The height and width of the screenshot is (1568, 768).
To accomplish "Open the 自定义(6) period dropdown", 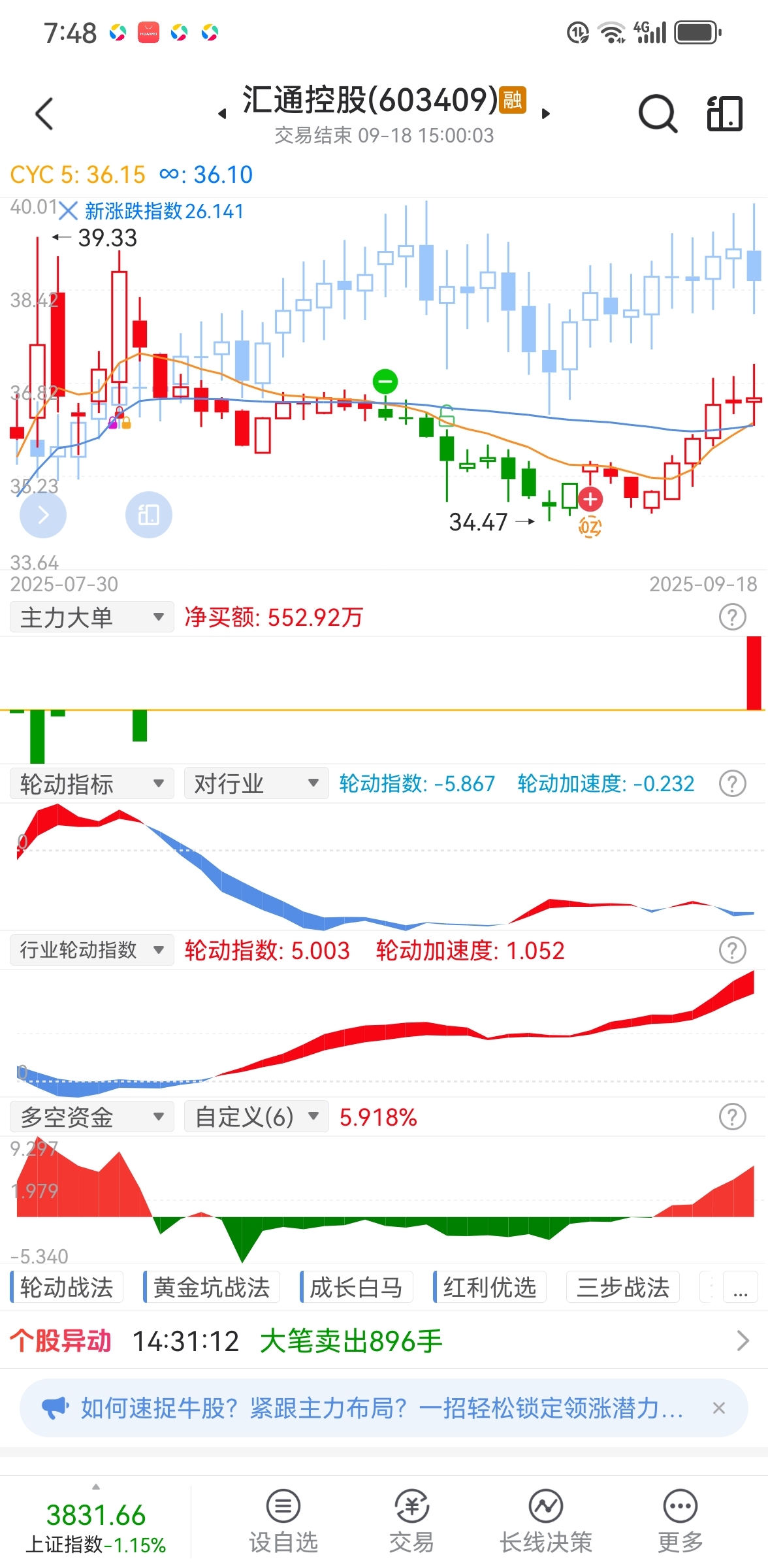I will pos(256,1117).
